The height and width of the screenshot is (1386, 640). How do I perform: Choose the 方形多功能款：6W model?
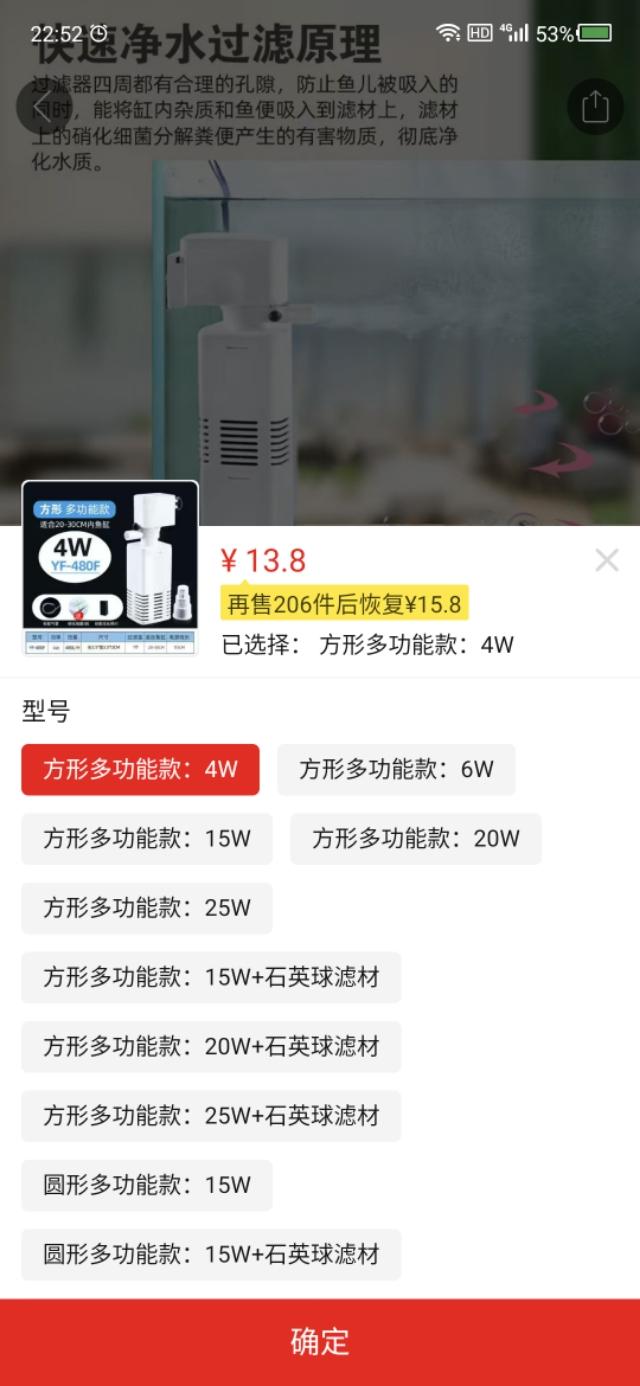point(396,770)
